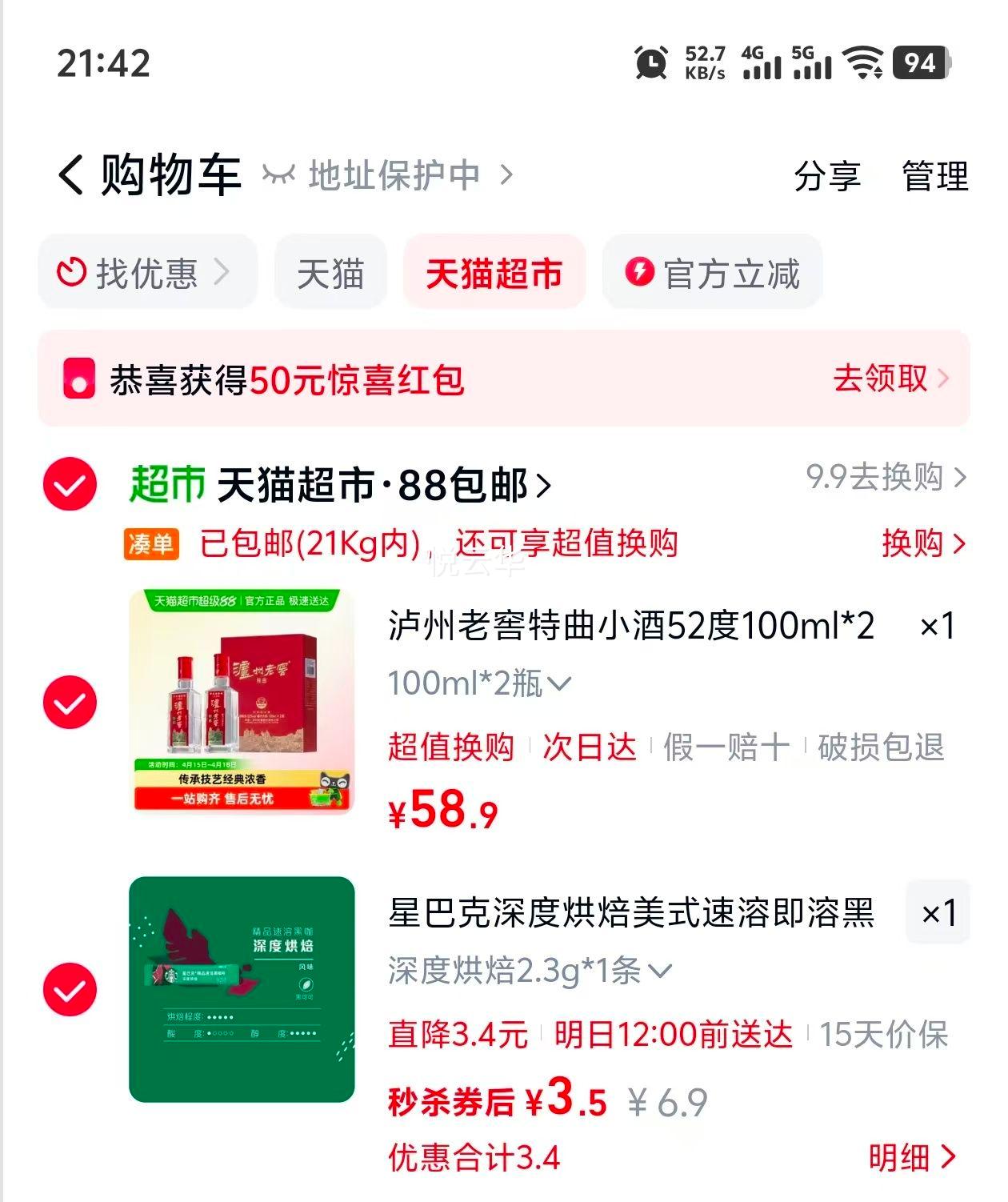Switch to the 天猫超市 filter tab
The height and width of the screenshot is (1202, 1008).
coord(494,272)
